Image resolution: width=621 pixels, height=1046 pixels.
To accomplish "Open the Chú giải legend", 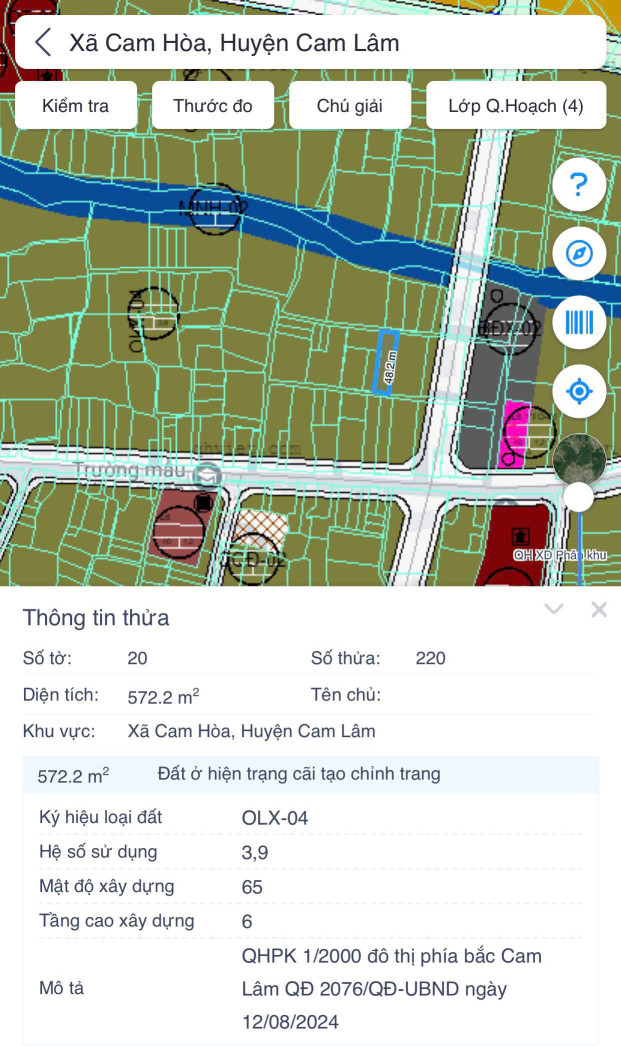I will pos(350,106).
